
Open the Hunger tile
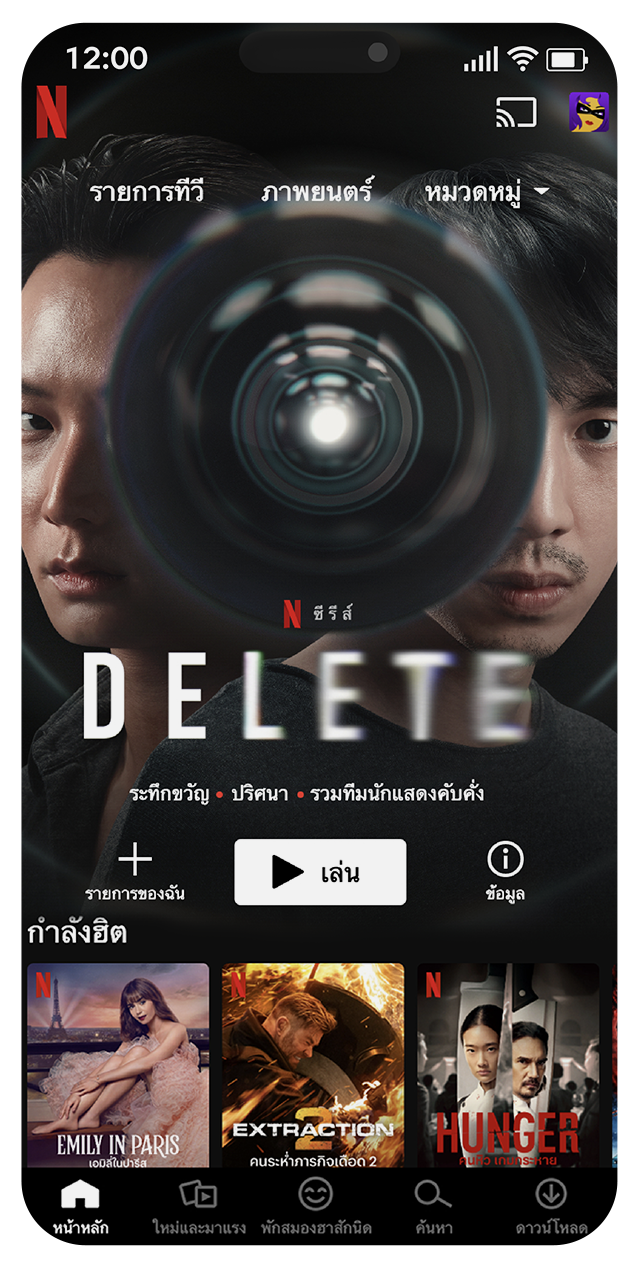click(508, 1065)
